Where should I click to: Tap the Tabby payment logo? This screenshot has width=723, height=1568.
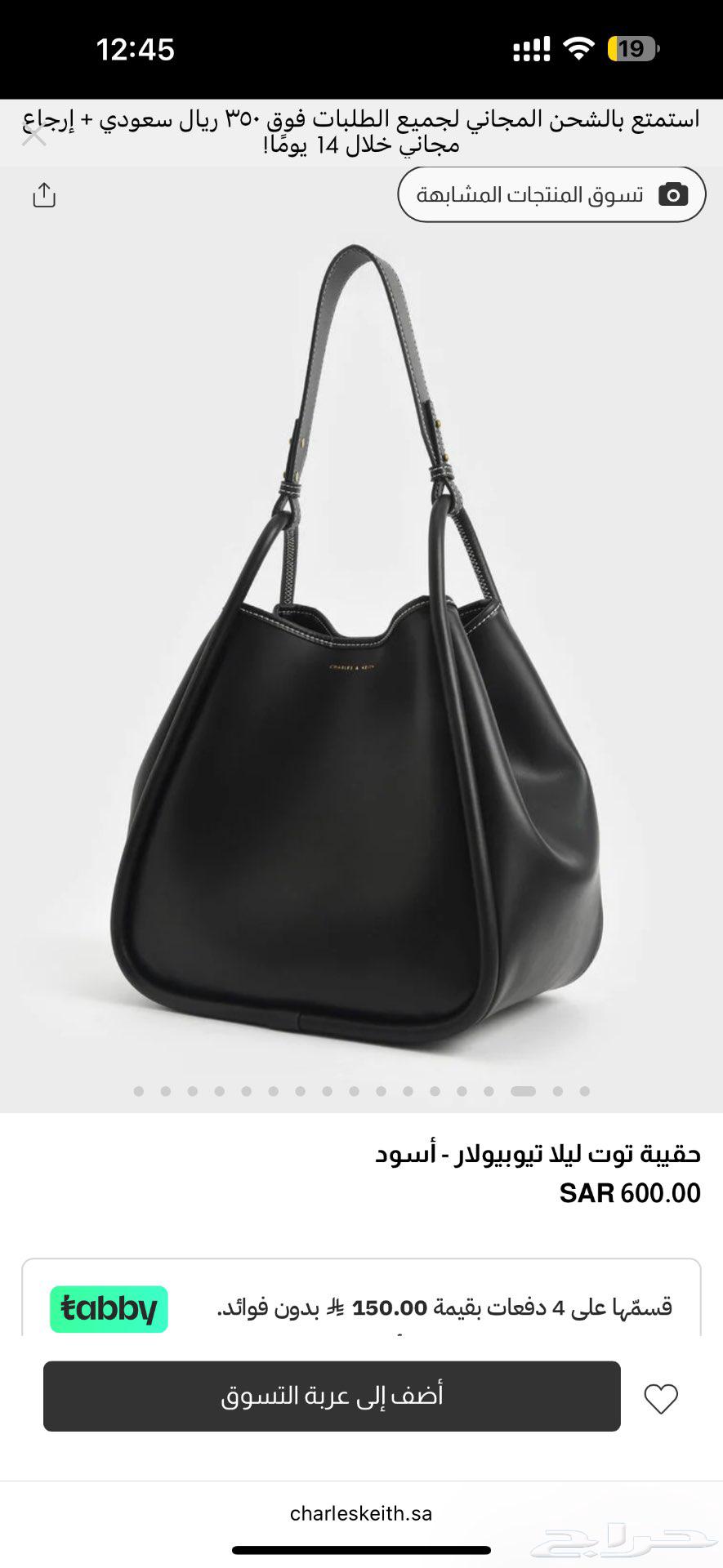point(109,1307)
